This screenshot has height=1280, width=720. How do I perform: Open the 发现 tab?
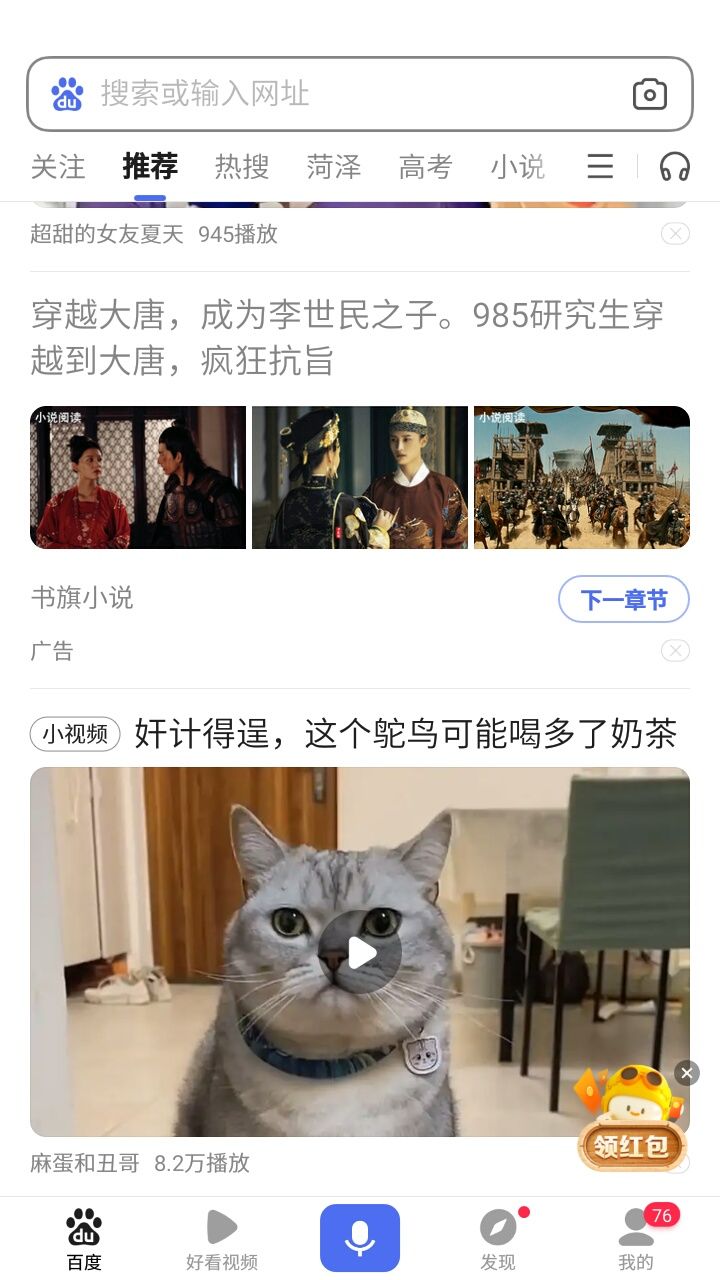tap(498, 1240)
